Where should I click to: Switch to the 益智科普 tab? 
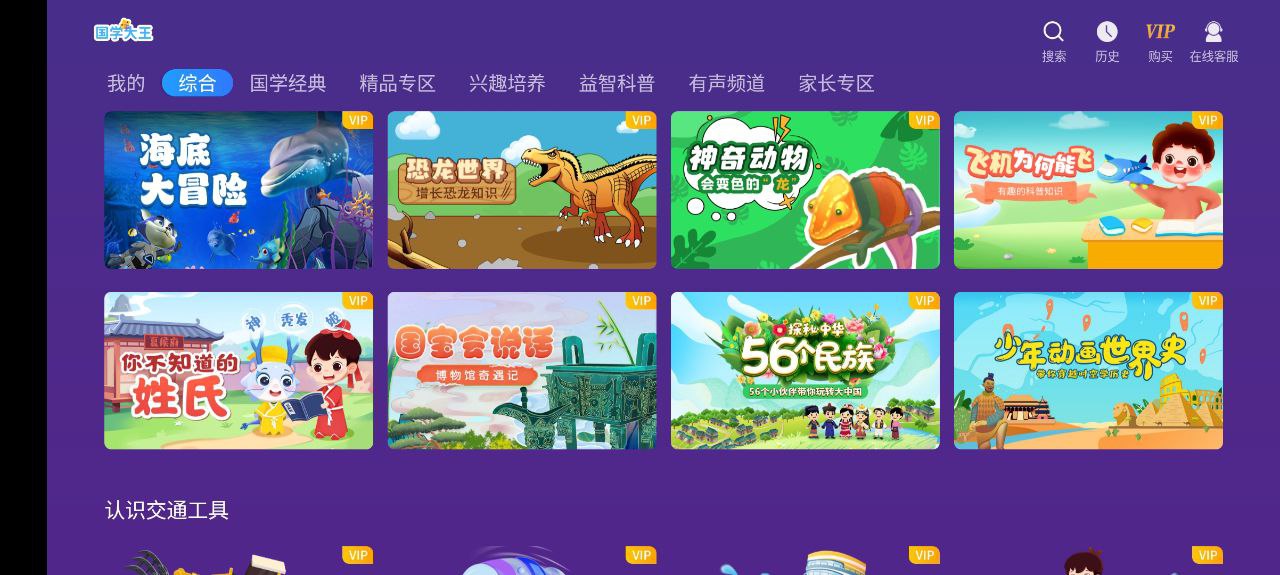(x=617, y=84)
